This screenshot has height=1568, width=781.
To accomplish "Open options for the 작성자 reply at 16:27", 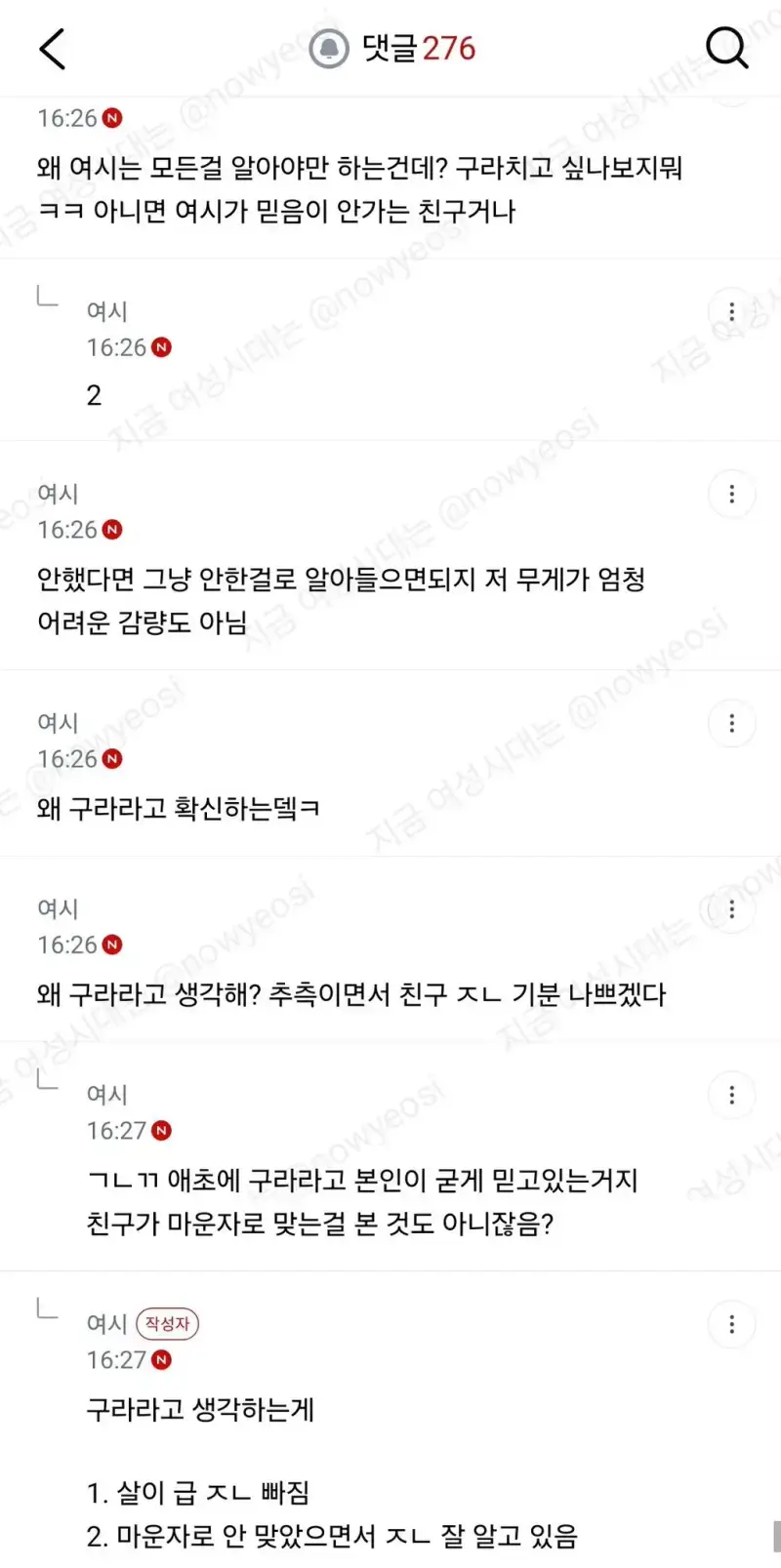I will pyautogui.click(x=732, y=1325).
